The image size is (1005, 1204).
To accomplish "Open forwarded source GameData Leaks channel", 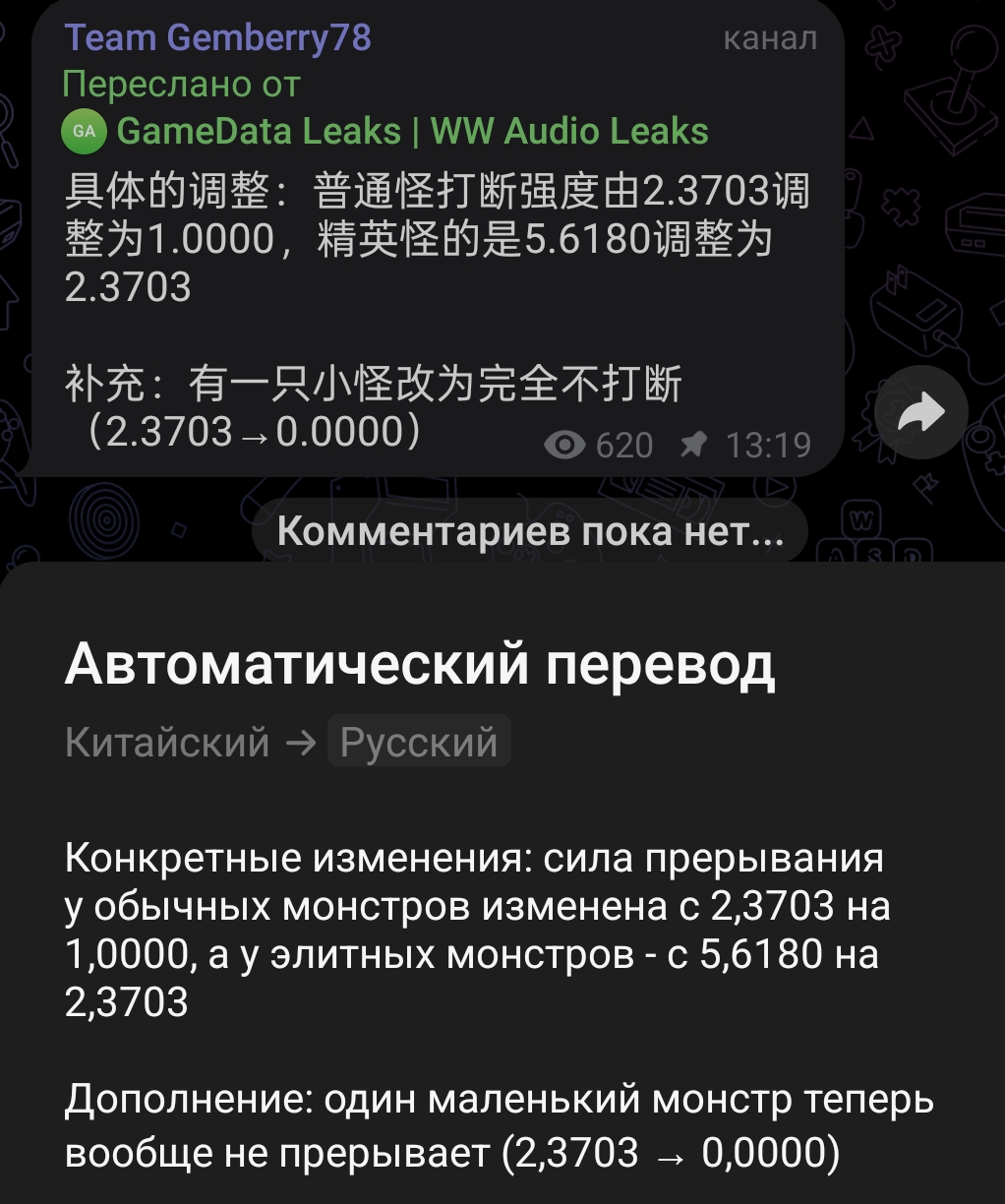I will pos(411,131).
